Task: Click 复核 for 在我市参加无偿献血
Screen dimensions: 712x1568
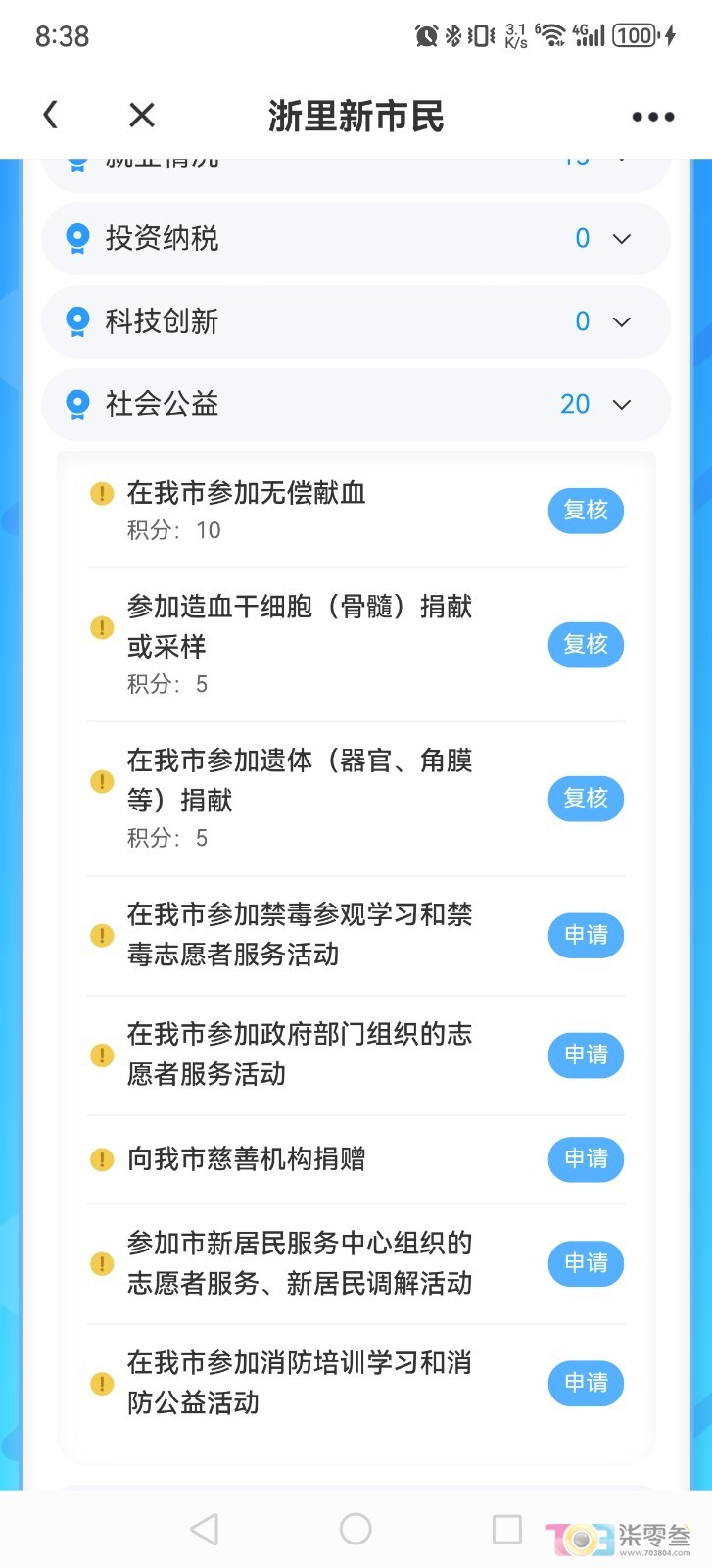Action: click(585, 511)
